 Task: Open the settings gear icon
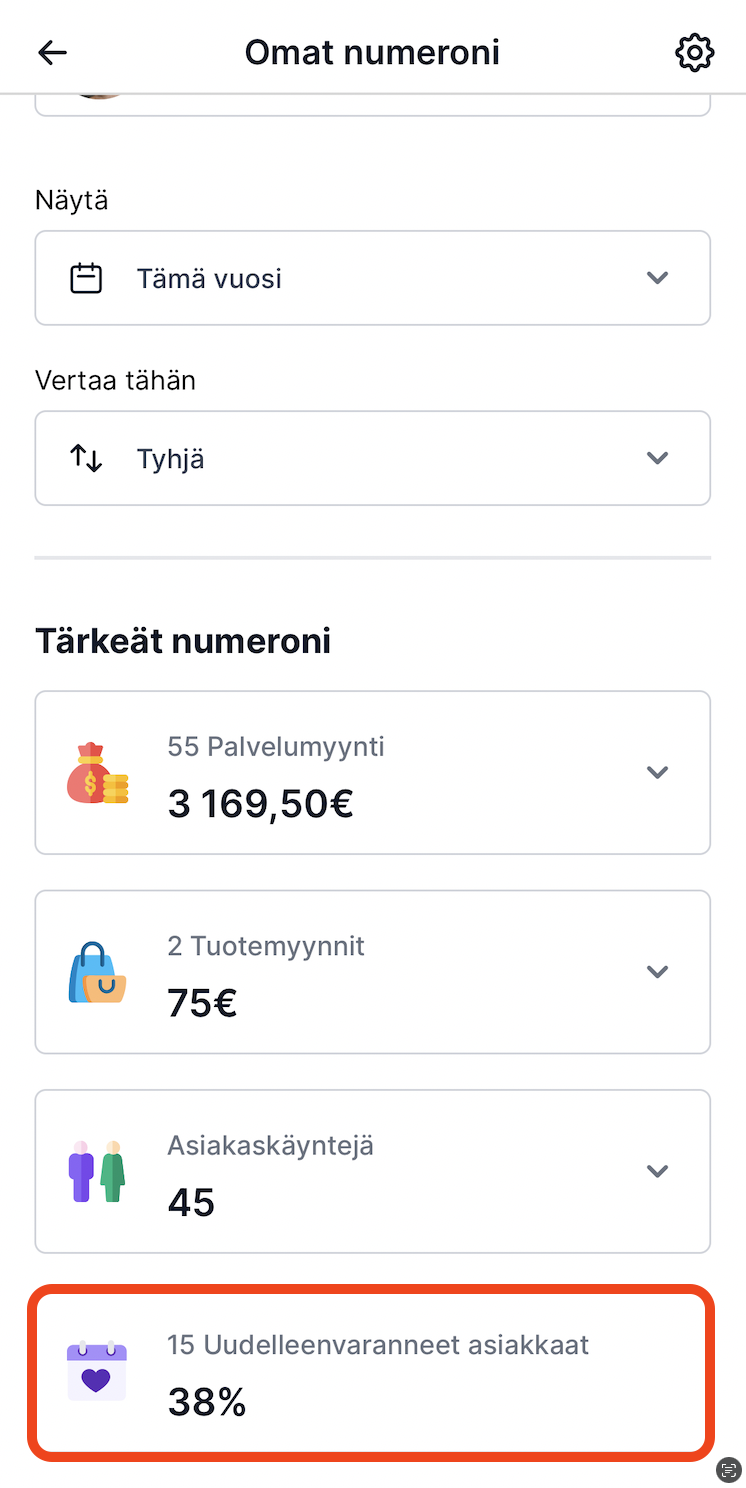(x=694, y=53)
